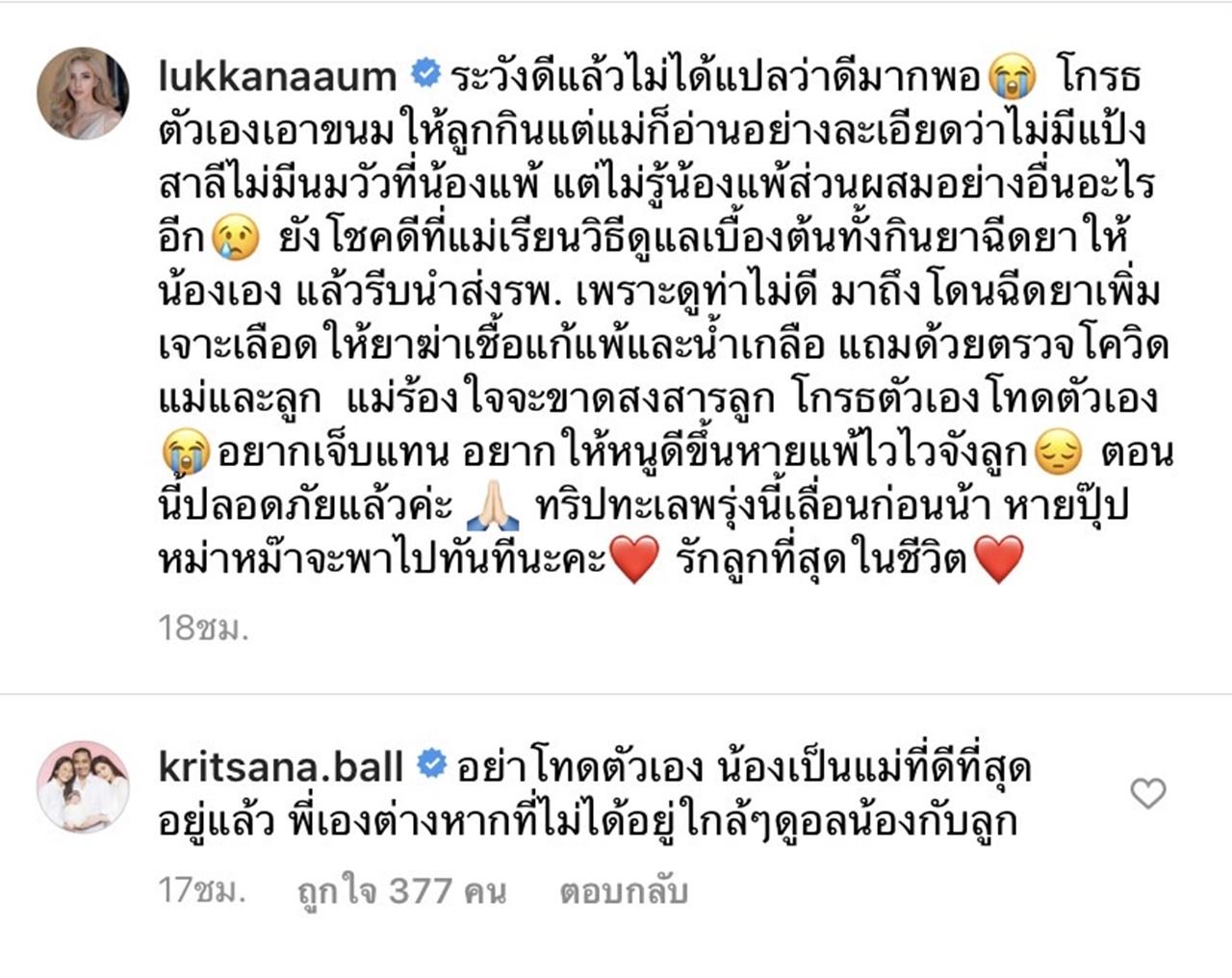Reply to kritsana.ball's comment via ตอบกลับ
Screen dimensions: 1232x978
pyautogui.click(x=623, y=891)
